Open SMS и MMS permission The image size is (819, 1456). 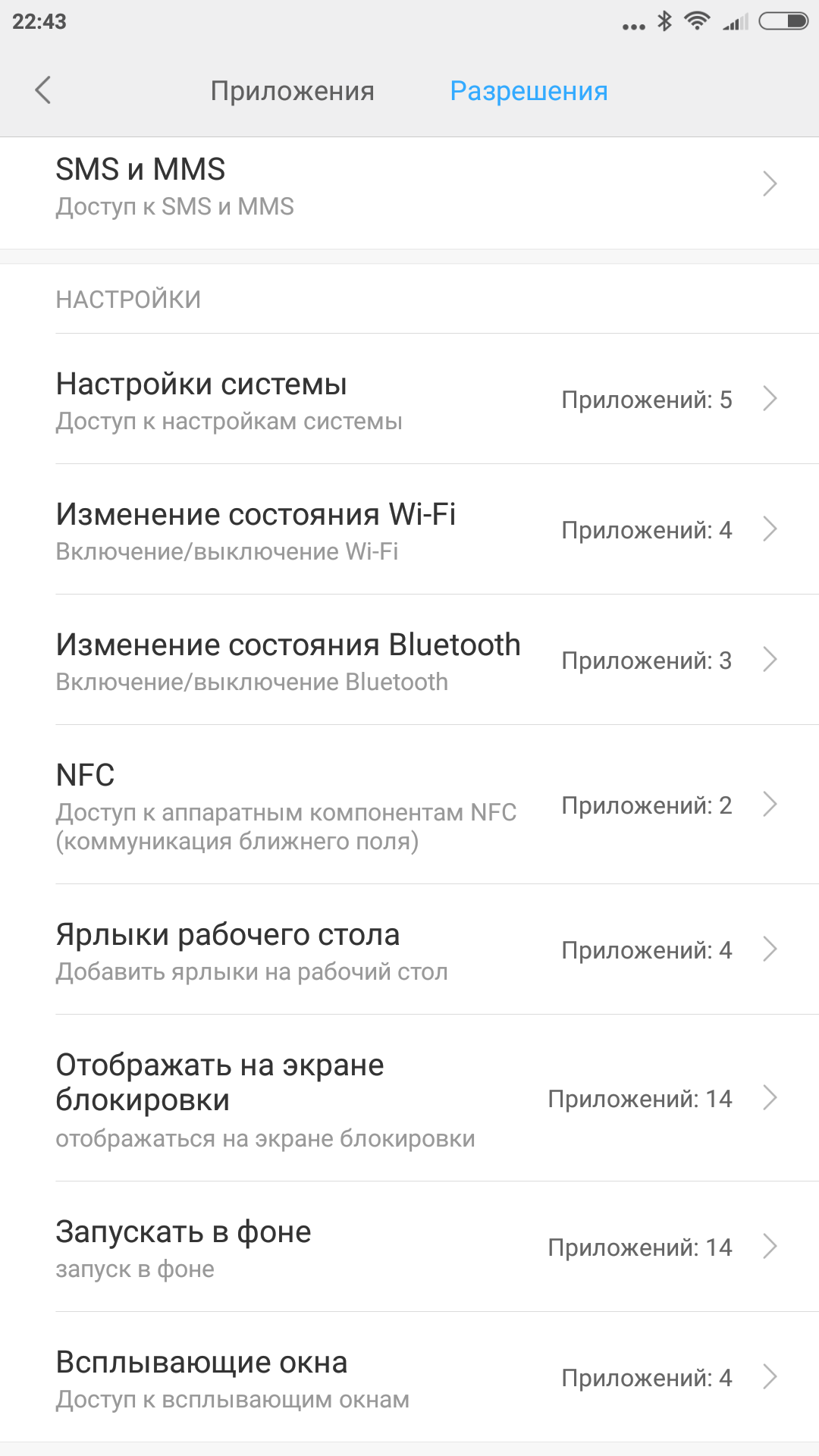click(409, 186)
